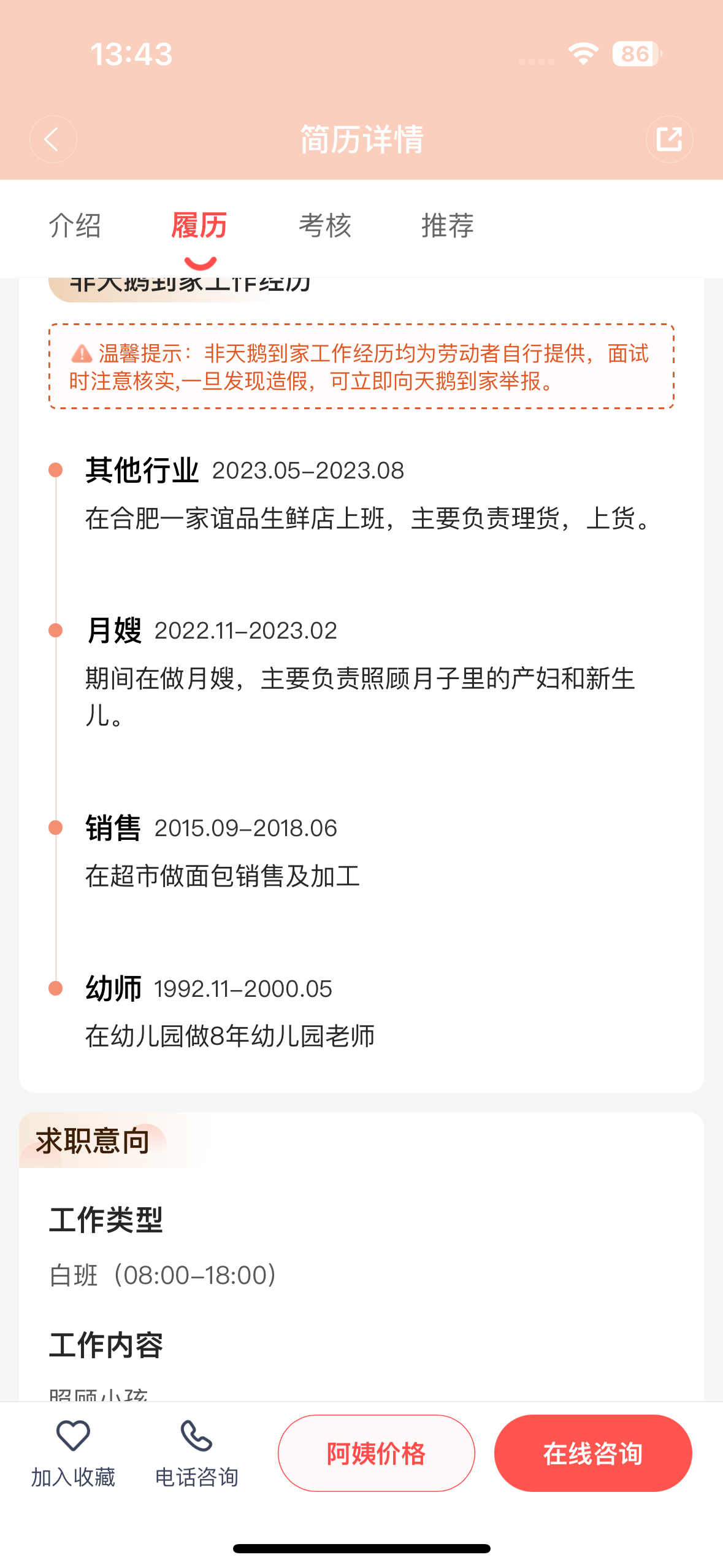Tap 加入收藏 to save this resume

click(73, 1453)
